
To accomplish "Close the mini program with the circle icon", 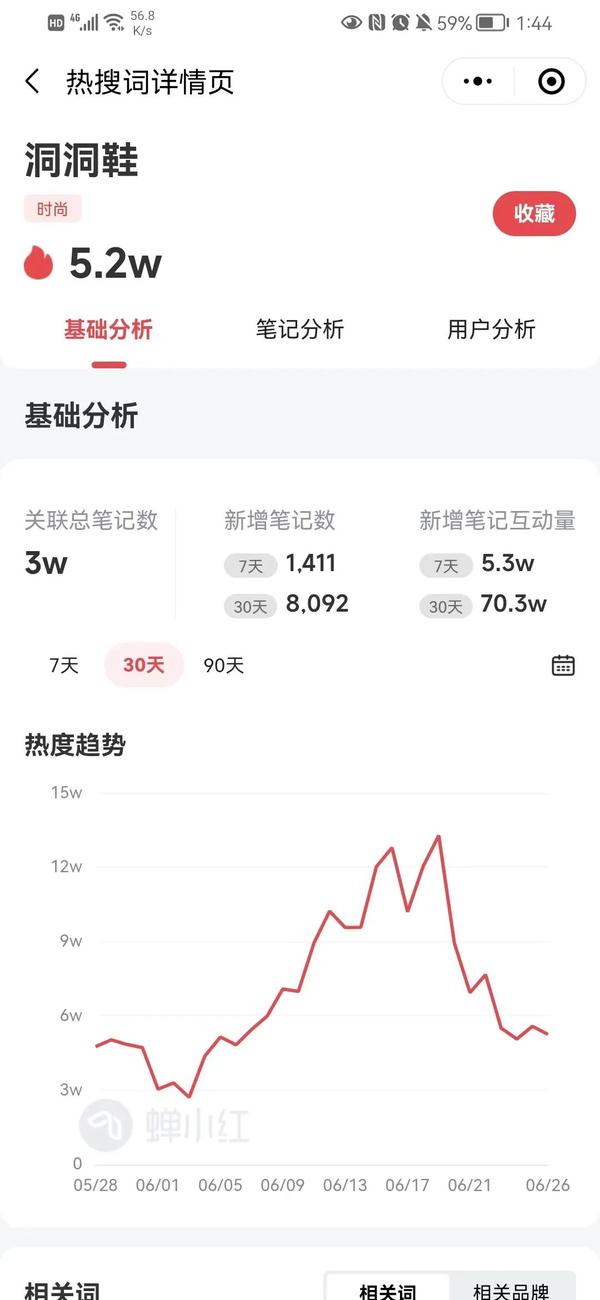I will tap(551, 82).
